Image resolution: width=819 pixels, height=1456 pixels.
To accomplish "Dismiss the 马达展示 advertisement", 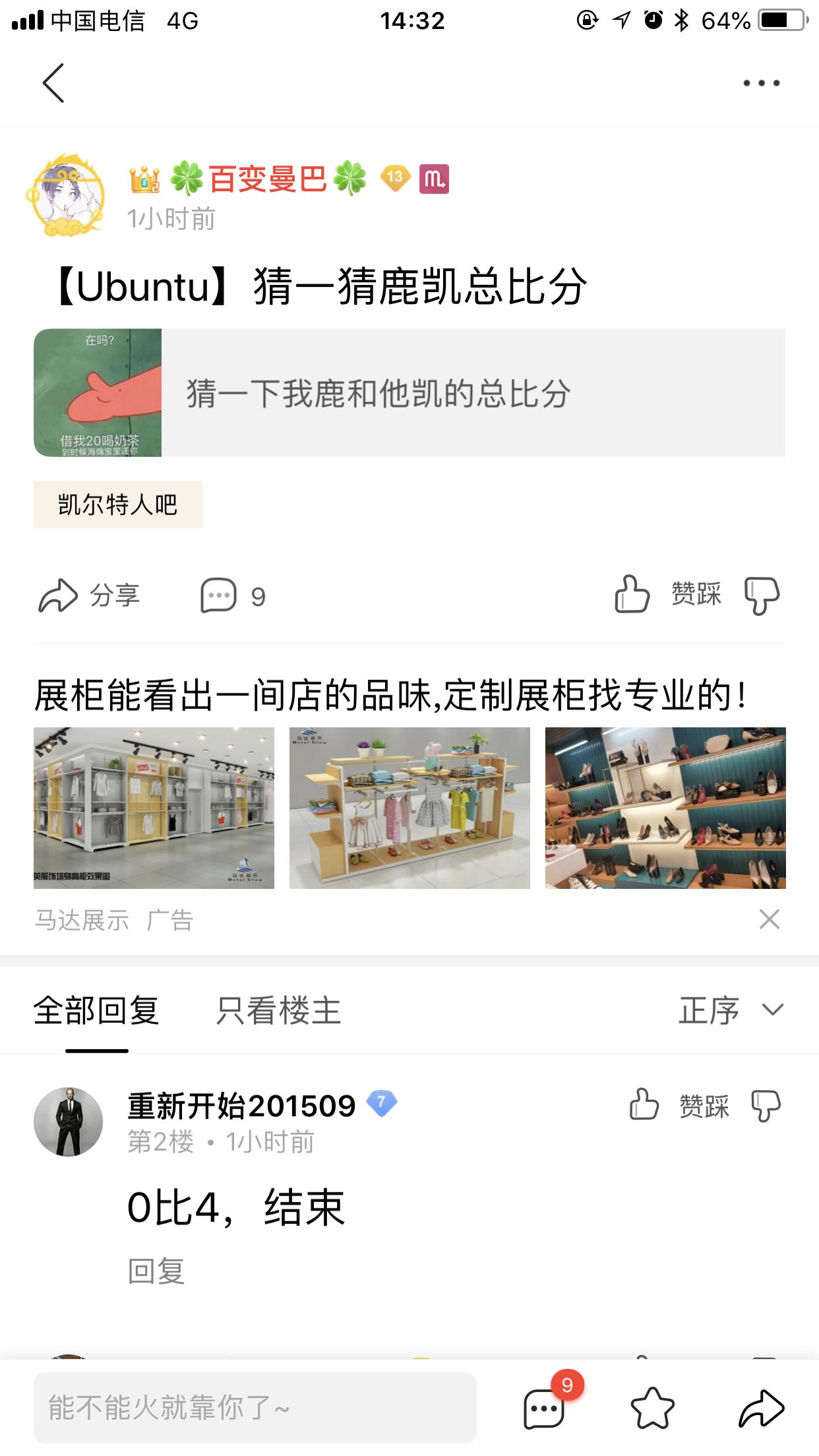I will click(x=769, y=919).
